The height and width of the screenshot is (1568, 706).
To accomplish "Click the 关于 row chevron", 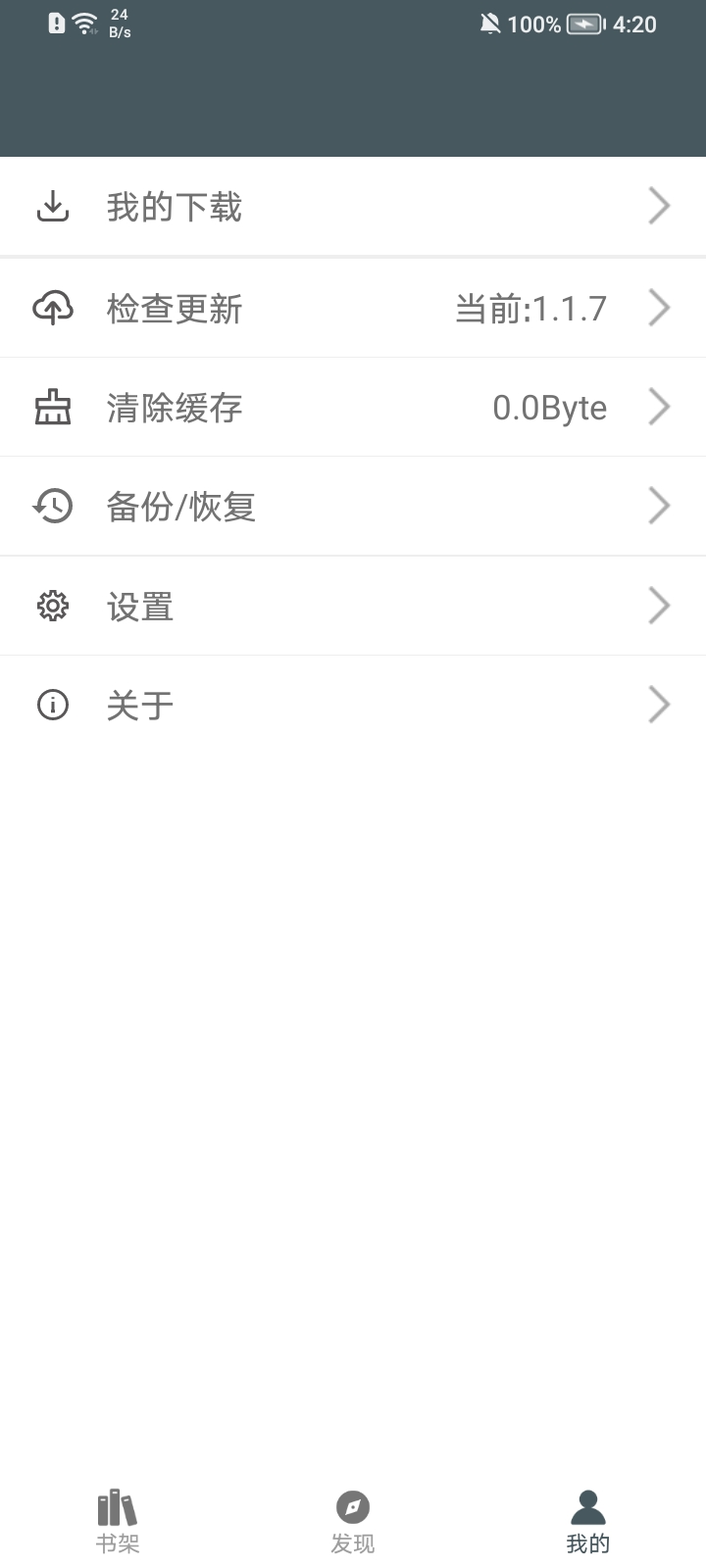I will coord(658,704).
